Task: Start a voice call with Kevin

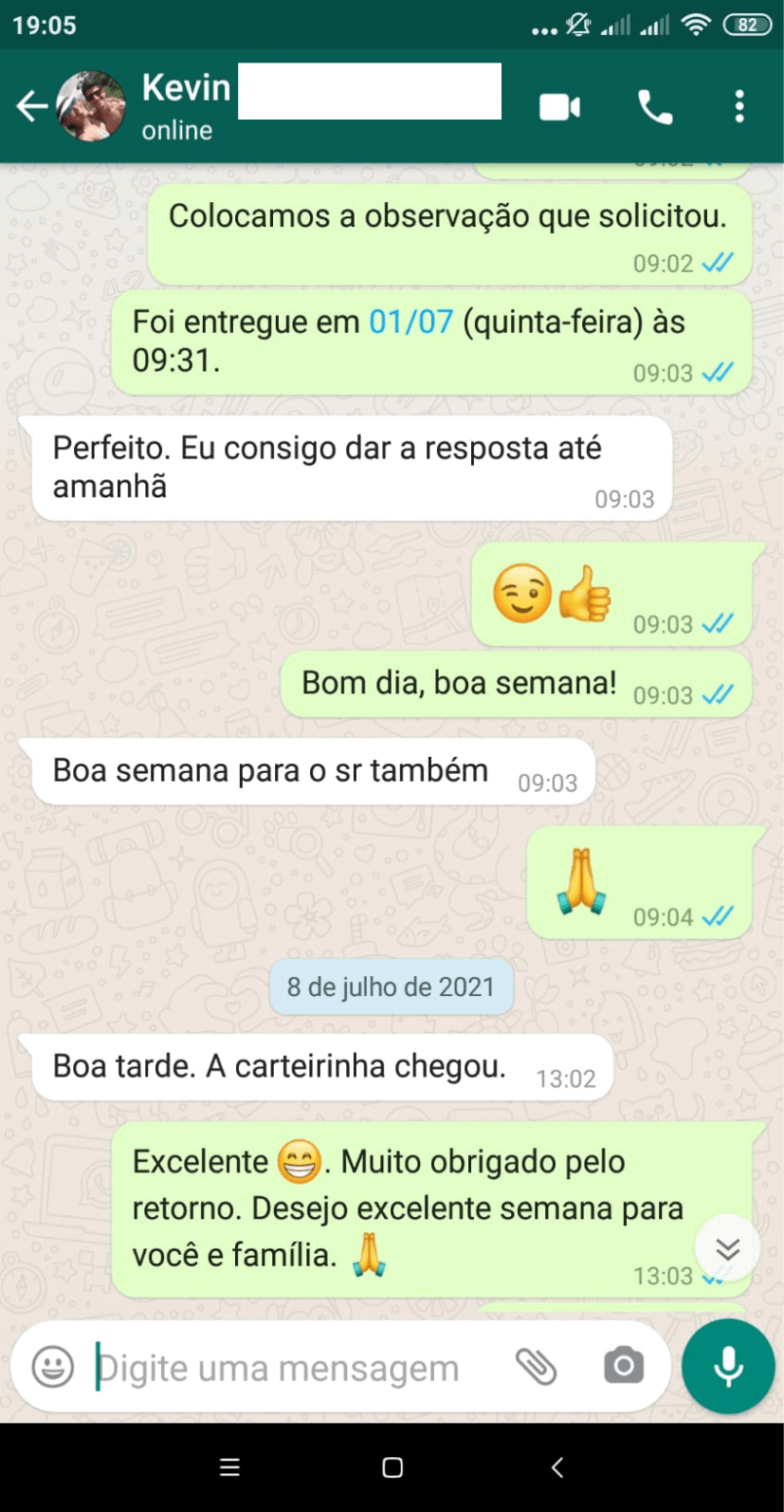Action: pos(654,106)
